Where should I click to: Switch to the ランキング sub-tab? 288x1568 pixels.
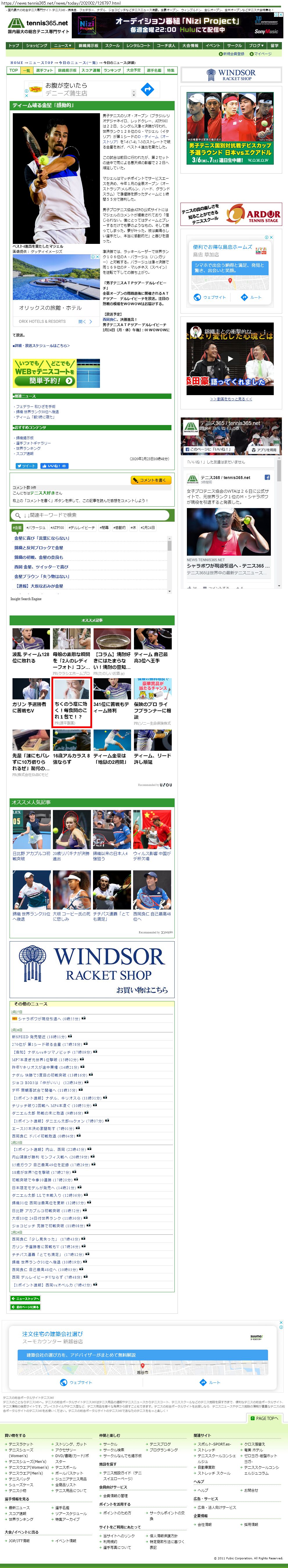click(x=112, y=71)
